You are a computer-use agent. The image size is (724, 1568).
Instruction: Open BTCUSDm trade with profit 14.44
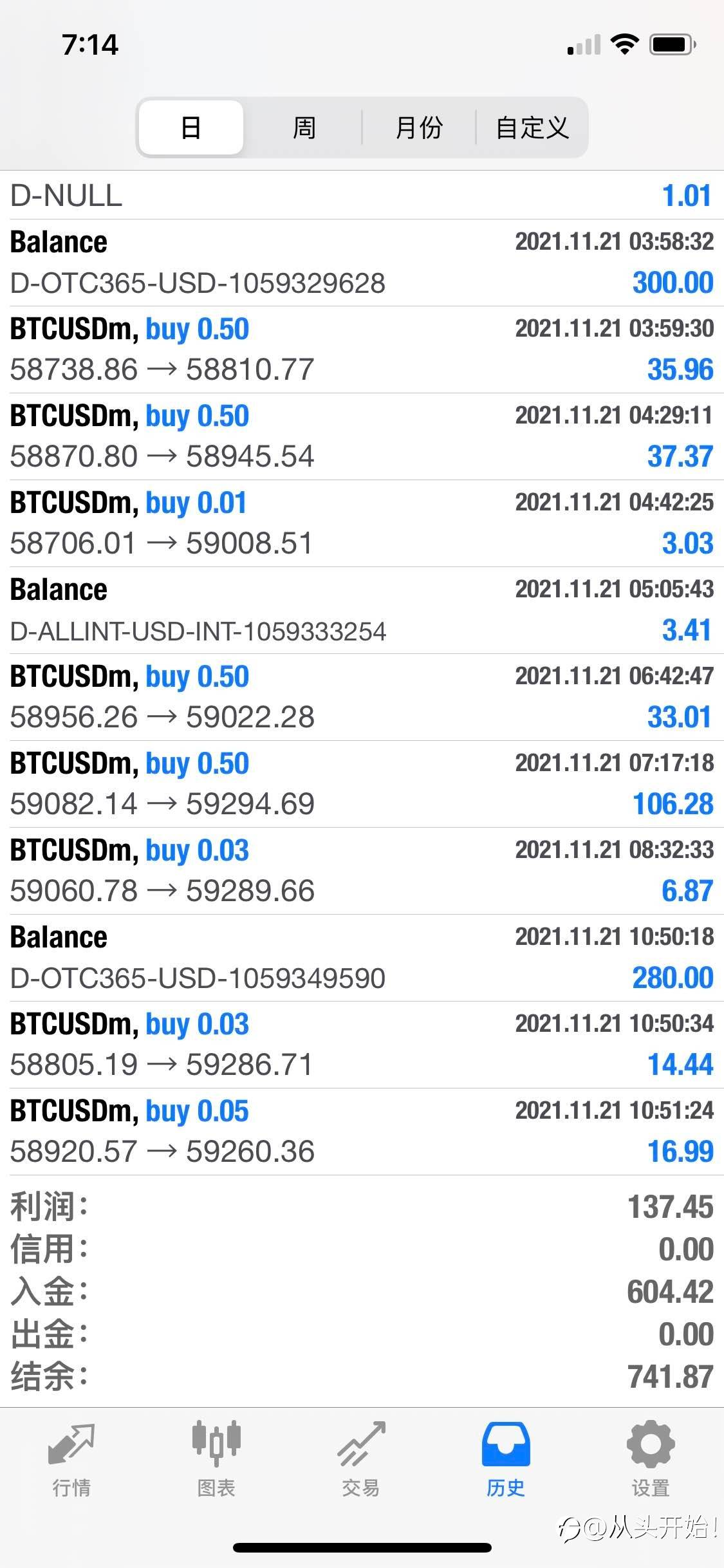click(x=362, y=1045)
